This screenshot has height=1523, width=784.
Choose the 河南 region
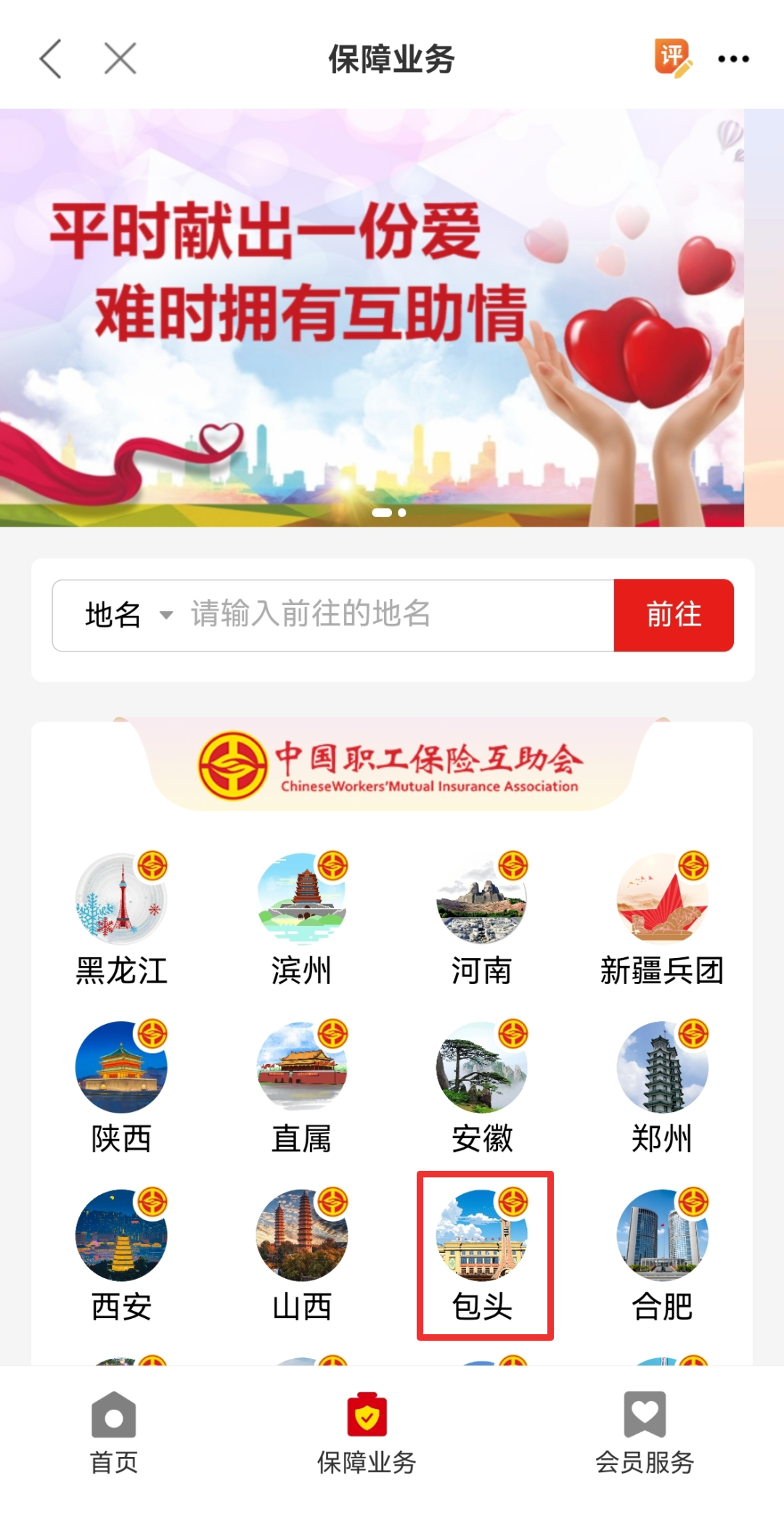(x=482, y=918)
